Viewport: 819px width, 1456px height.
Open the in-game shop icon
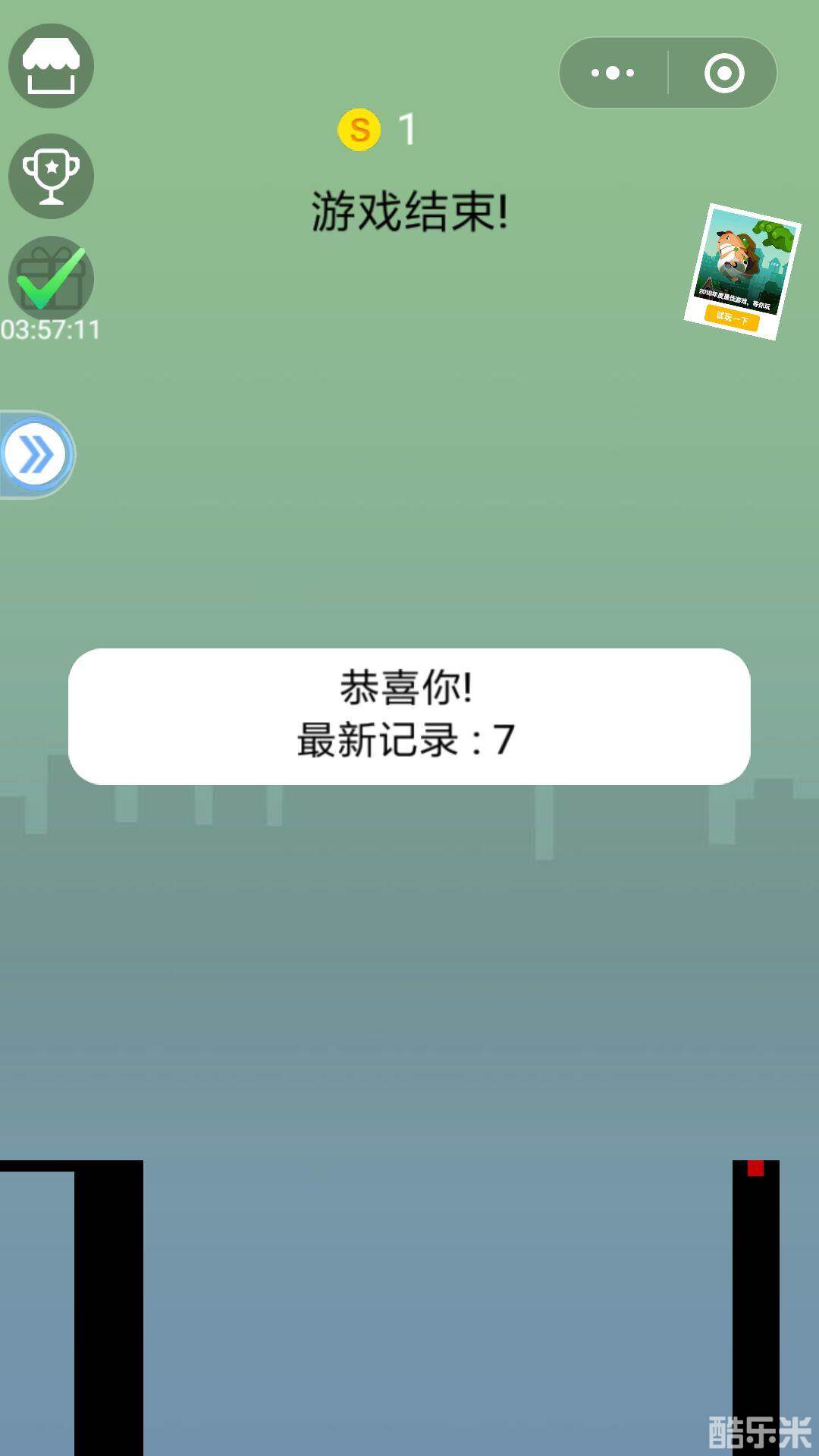(51, 67)
